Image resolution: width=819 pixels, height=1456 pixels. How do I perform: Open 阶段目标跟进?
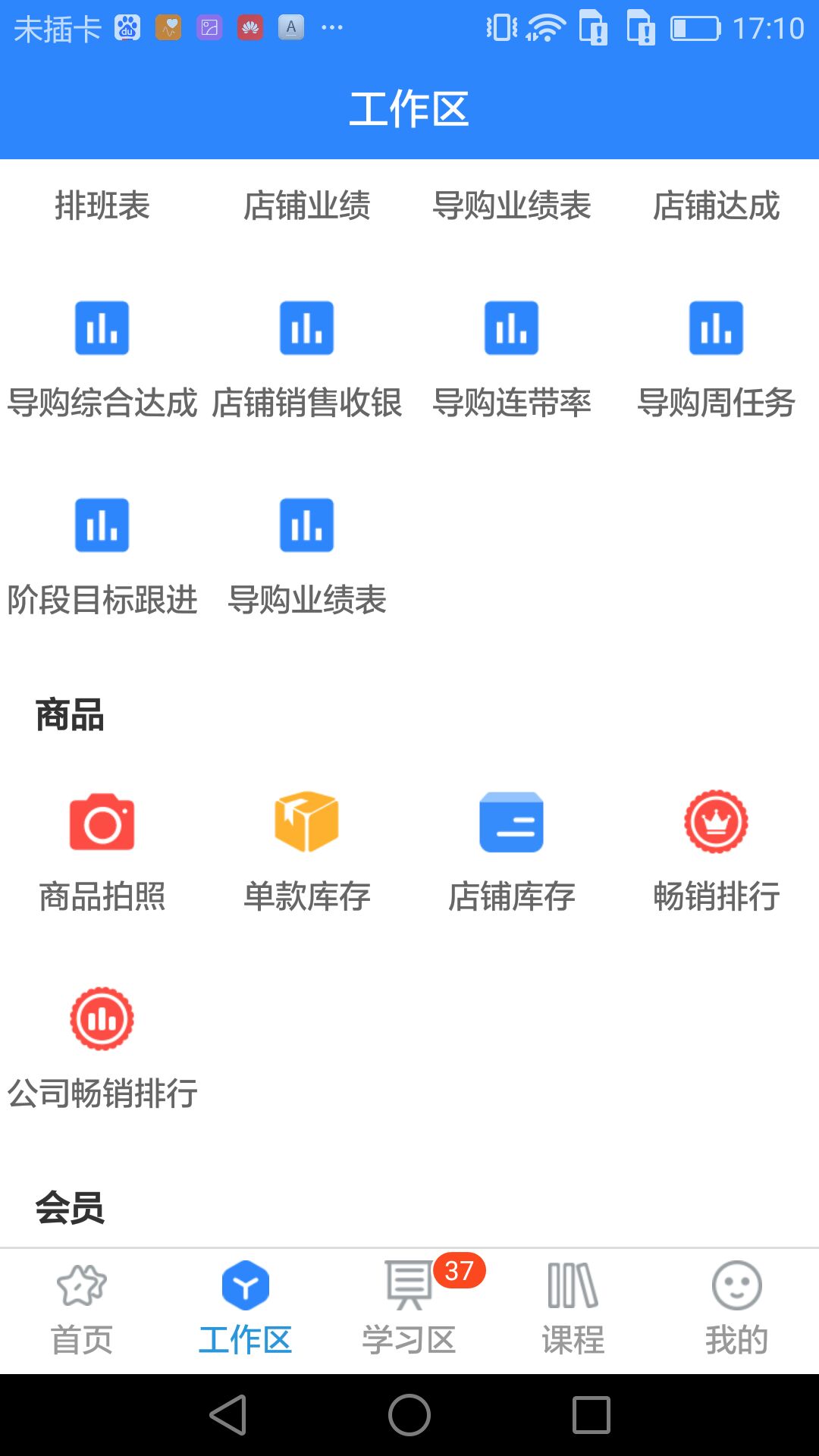pyautogui.click(x=102, y=526)
